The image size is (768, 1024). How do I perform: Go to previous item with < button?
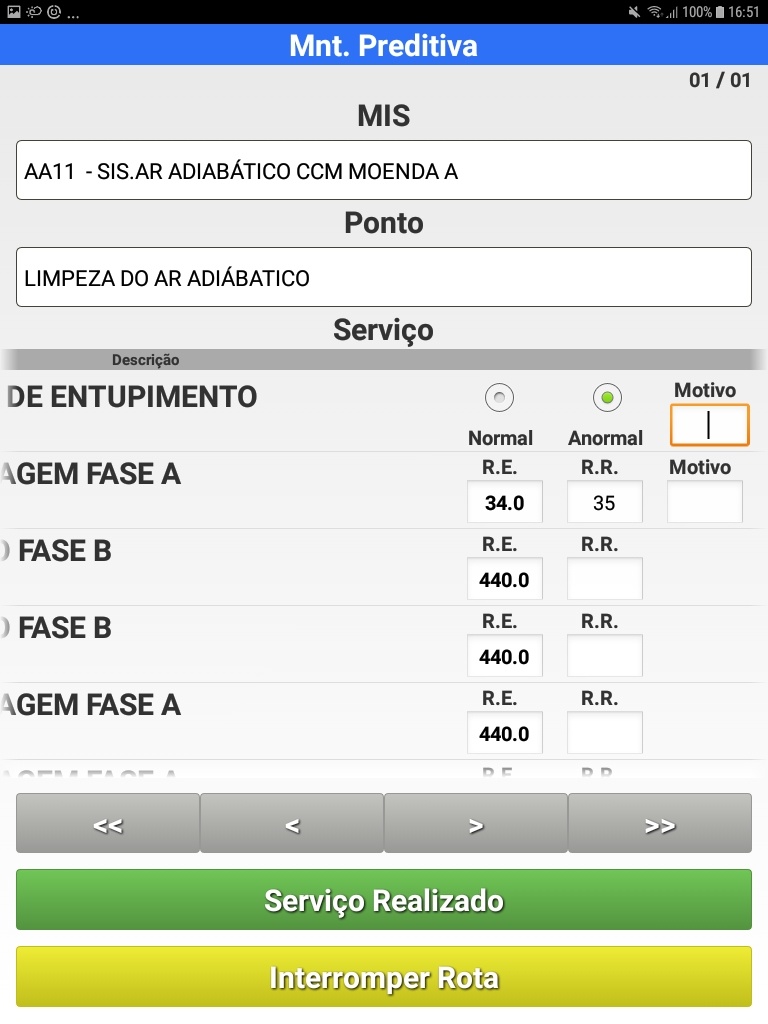(292, 824)
